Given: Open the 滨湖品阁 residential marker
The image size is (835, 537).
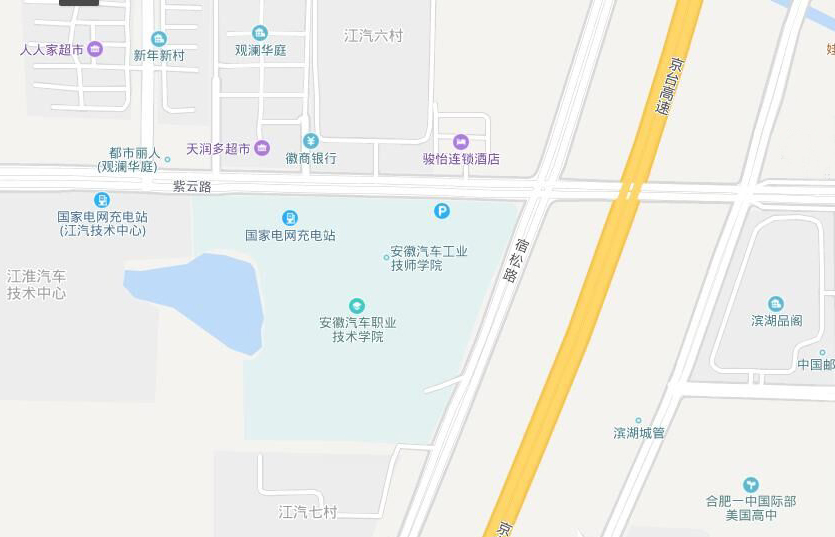Looking at the screenshot, I should [x=776, y=304].
